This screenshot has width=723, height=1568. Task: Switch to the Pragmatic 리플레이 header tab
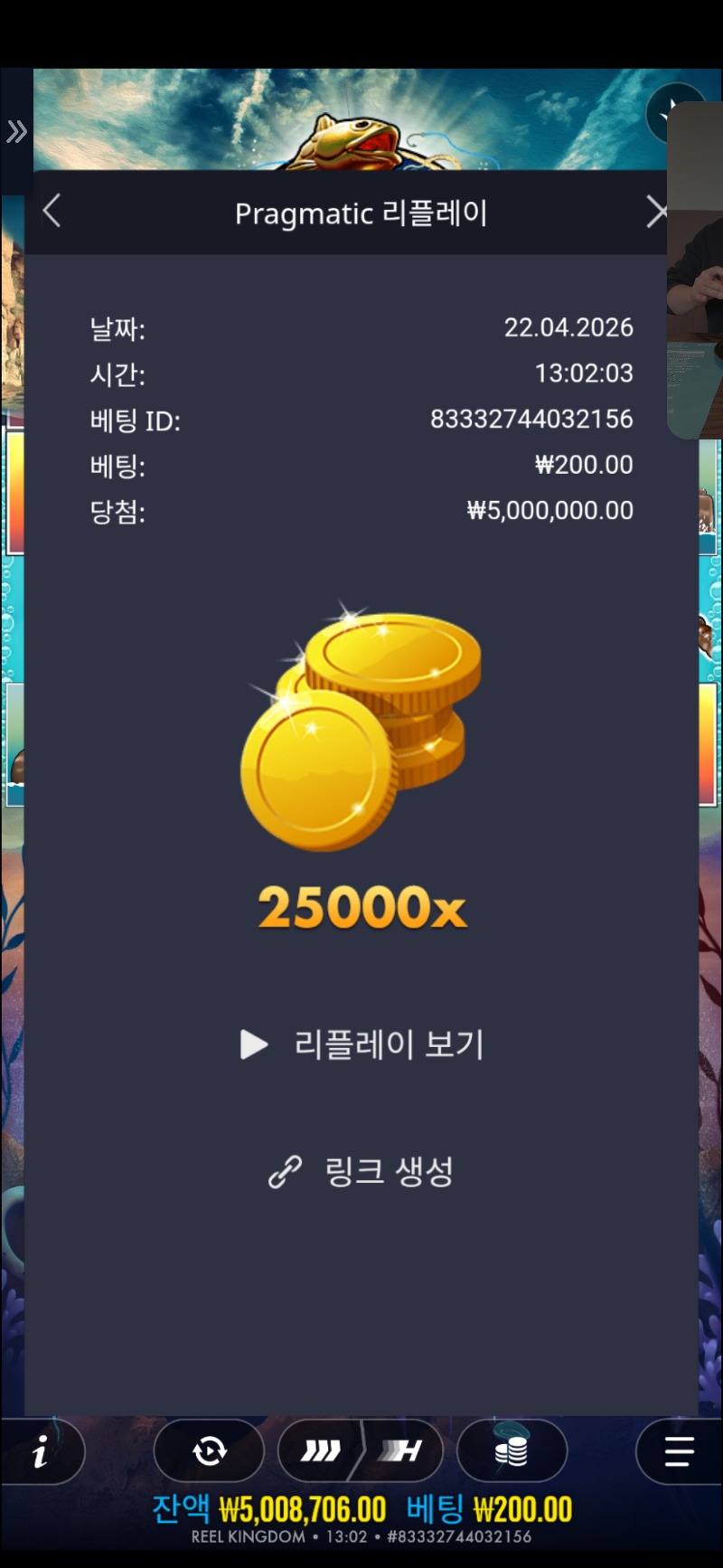click(361, 213)
